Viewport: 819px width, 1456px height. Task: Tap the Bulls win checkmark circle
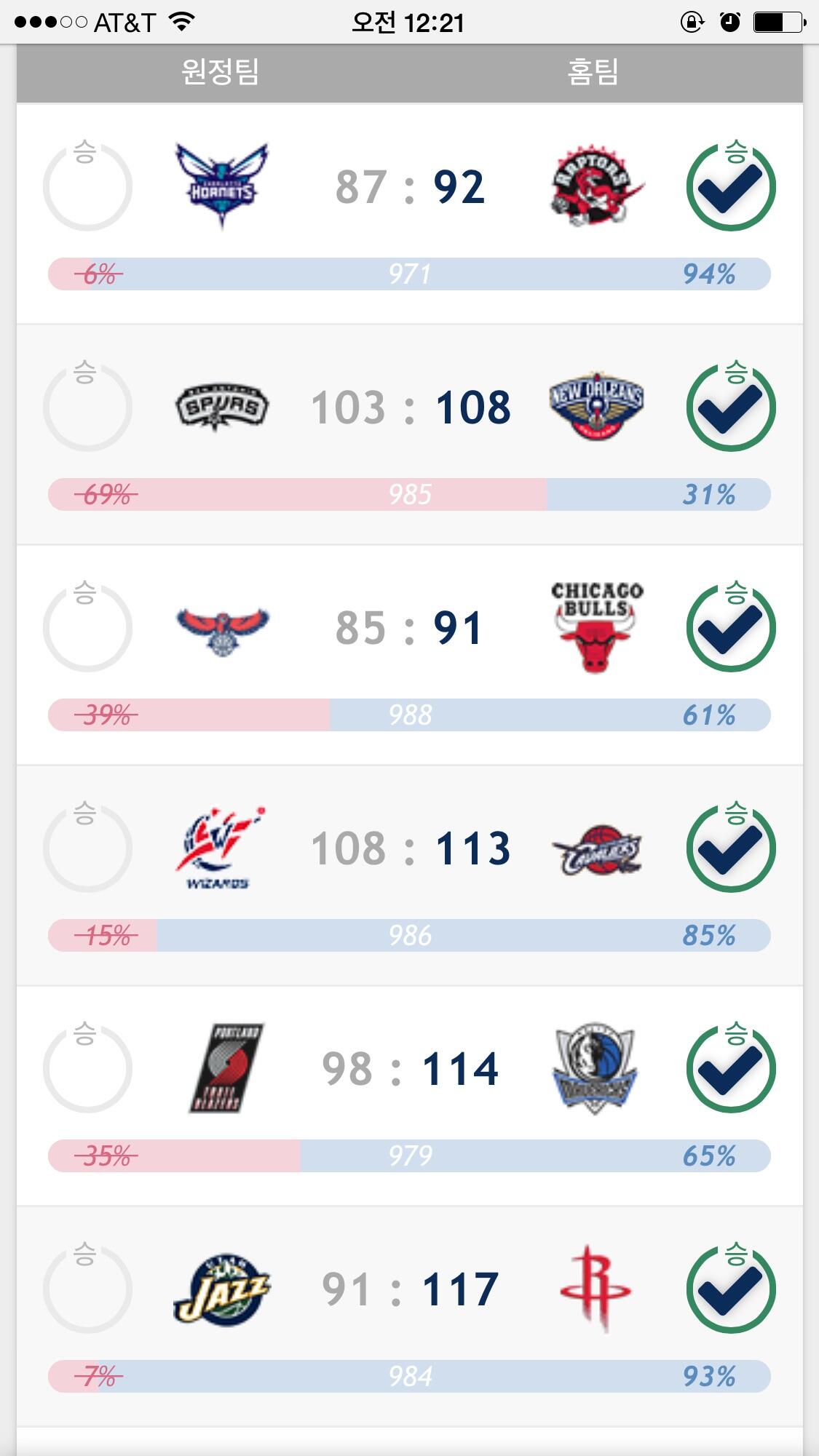[x=731, y=627]
